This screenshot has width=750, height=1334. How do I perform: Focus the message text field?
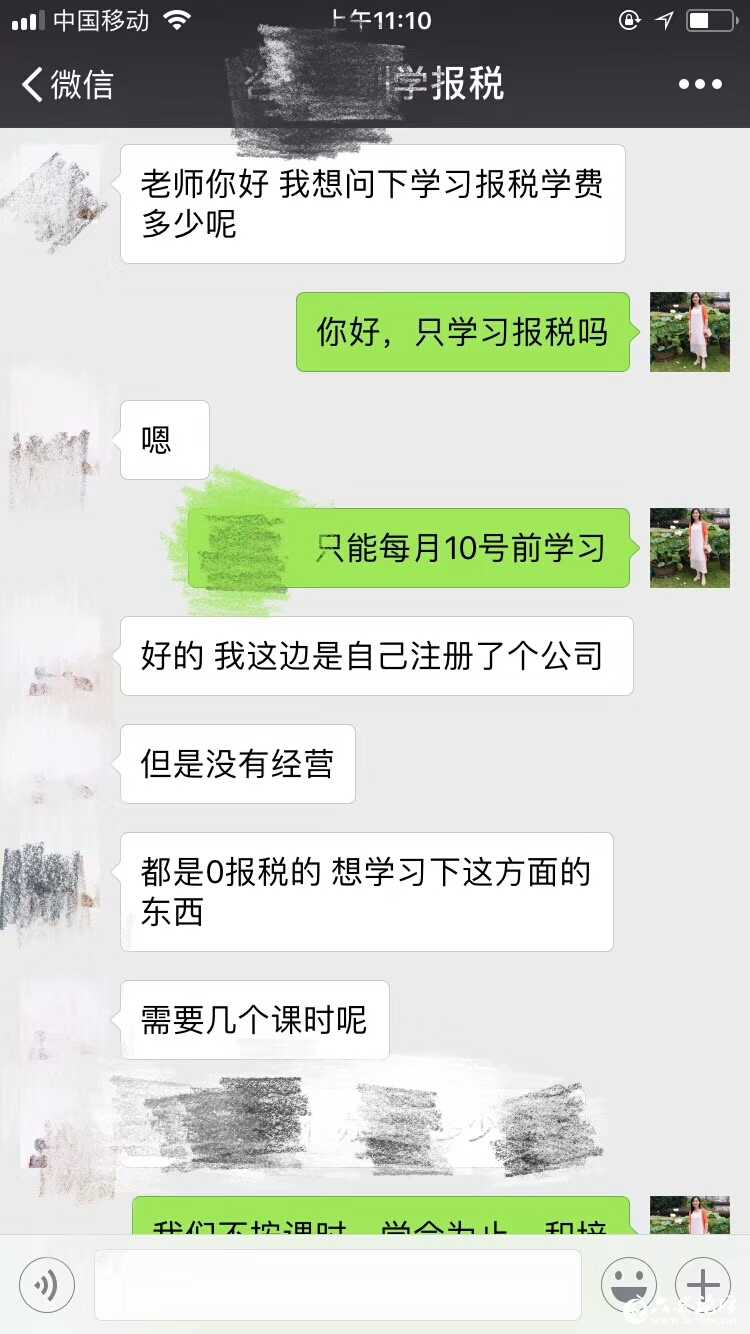(337, 1284)
